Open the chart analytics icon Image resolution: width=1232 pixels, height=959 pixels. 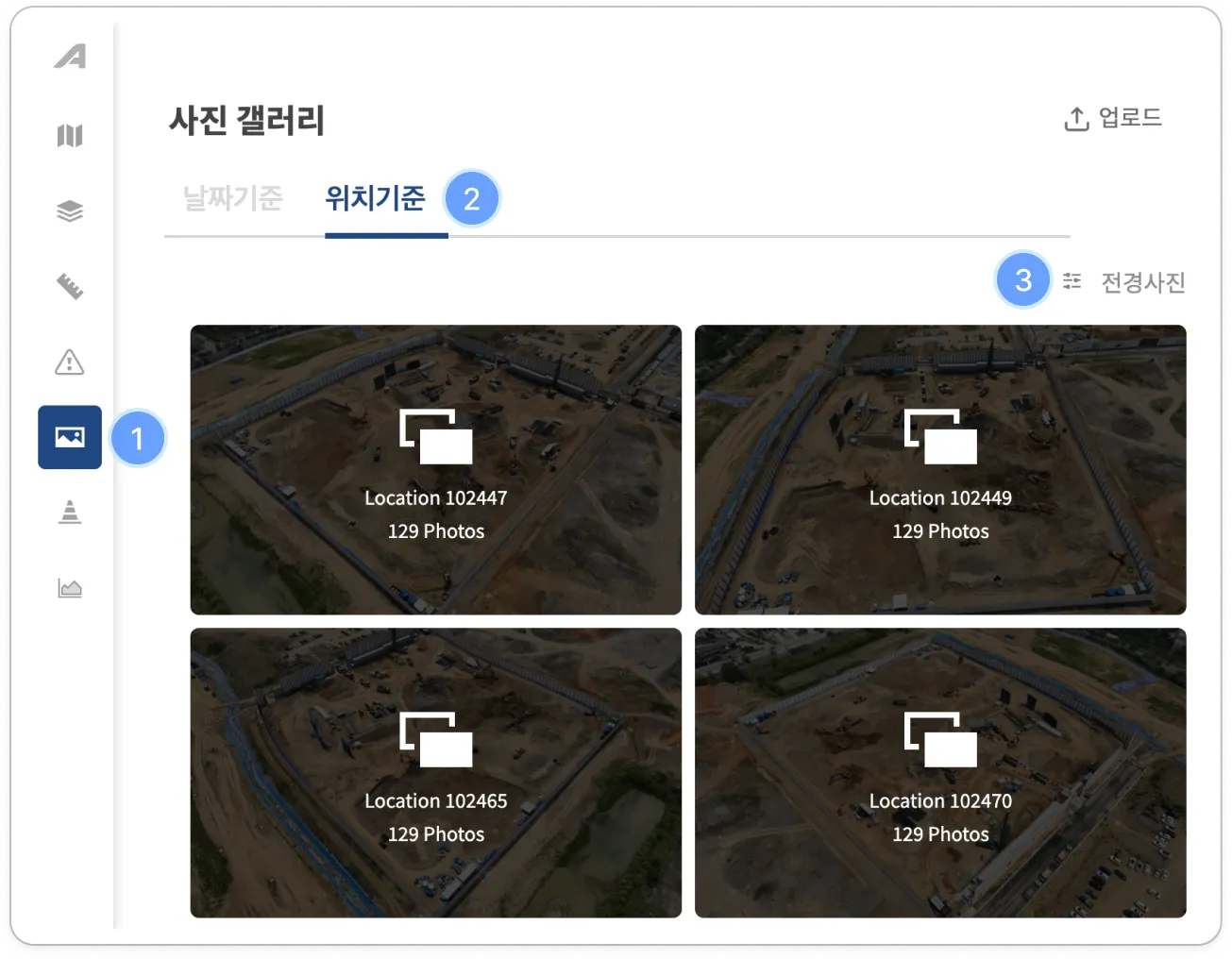pyautogui.click(x=70, y=589)
